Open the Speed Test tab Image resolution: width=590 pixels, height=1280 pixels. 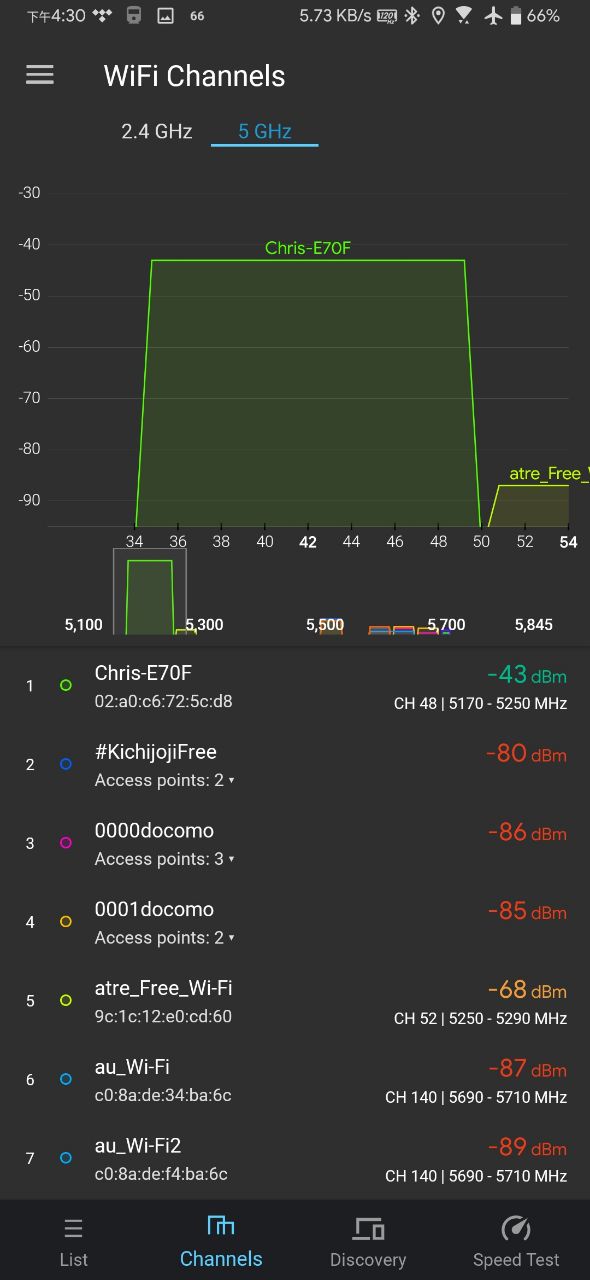[516, 1242]
